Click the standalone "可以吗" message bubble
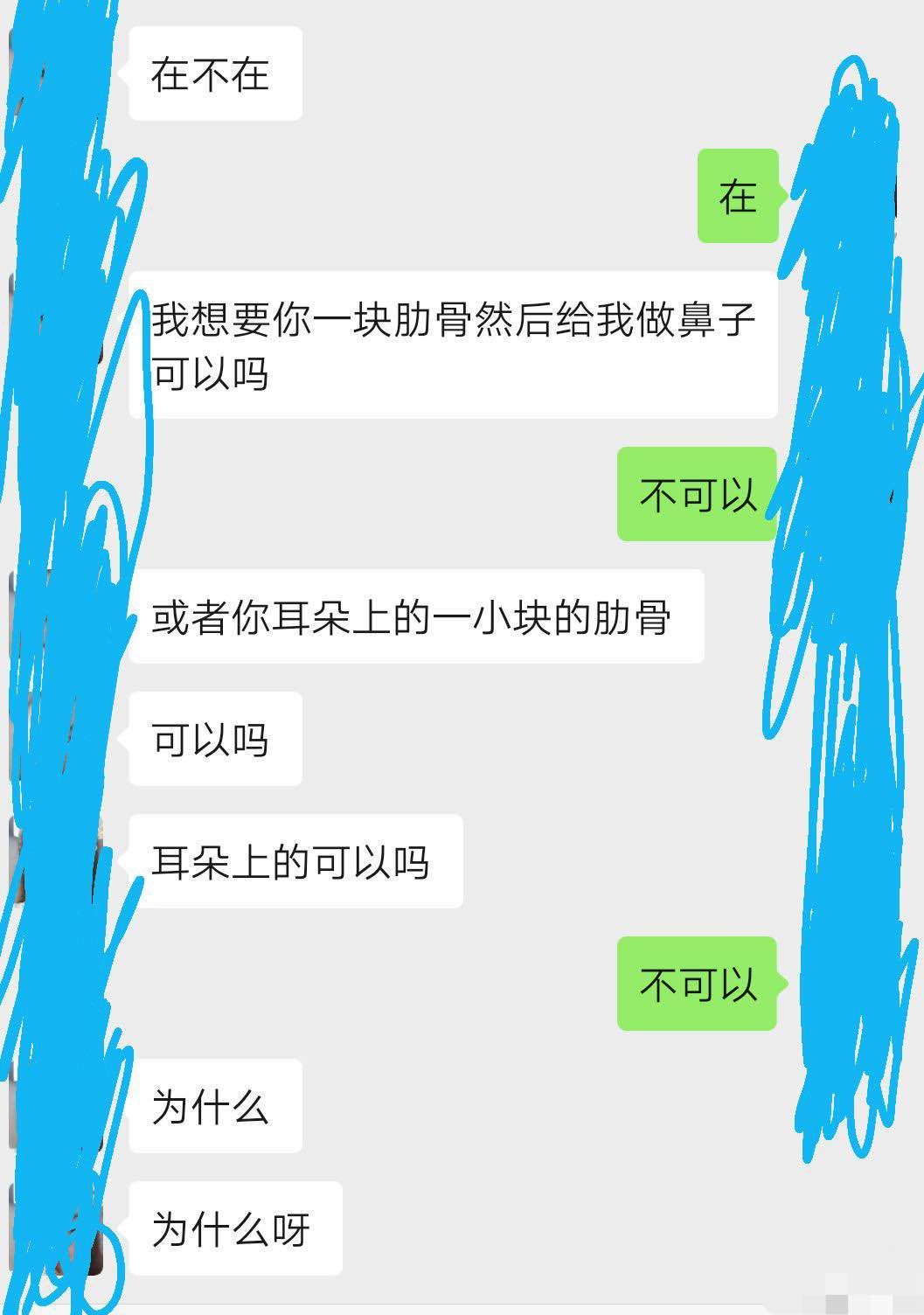Image resolution: width=924 pixels, height=1315 pixels. (215, 738)
